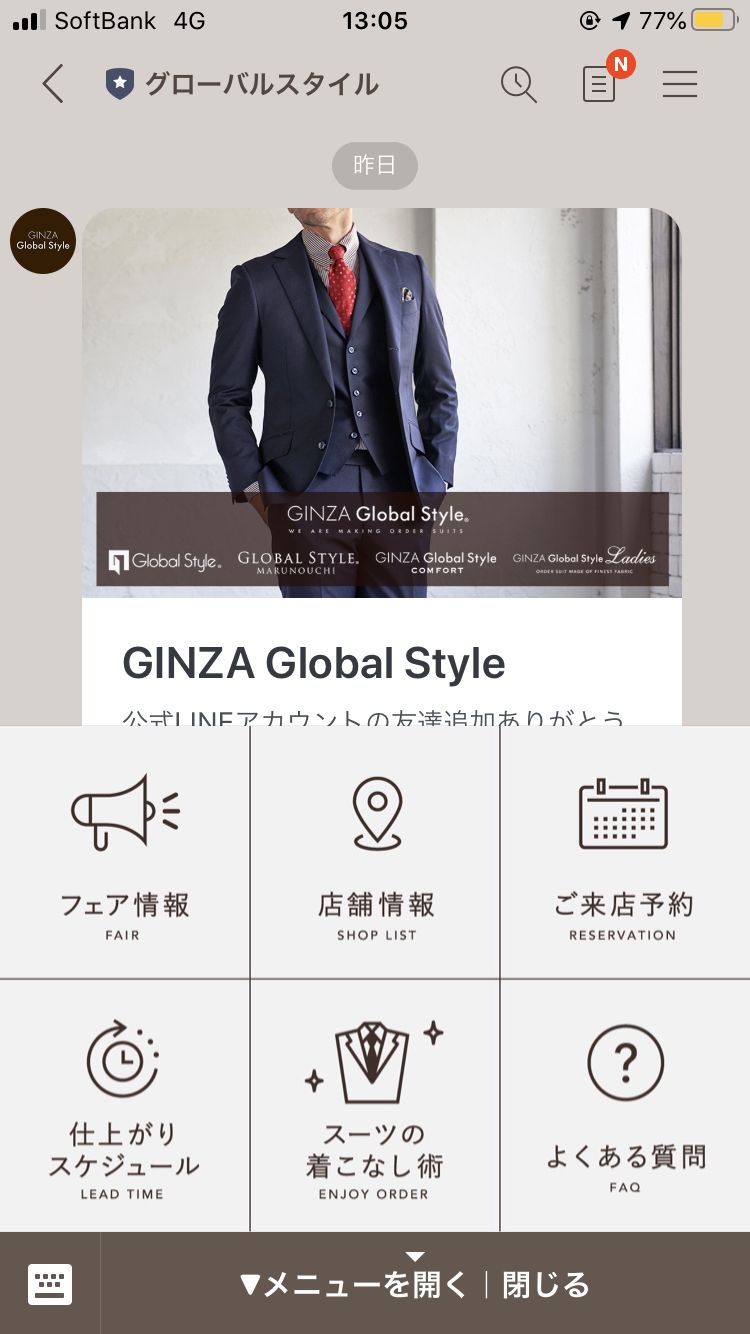The height and width of the screenshot is (1334, 750).
Task: Tap the GINZA Global Style profile avatar
Action: (43, 241)
